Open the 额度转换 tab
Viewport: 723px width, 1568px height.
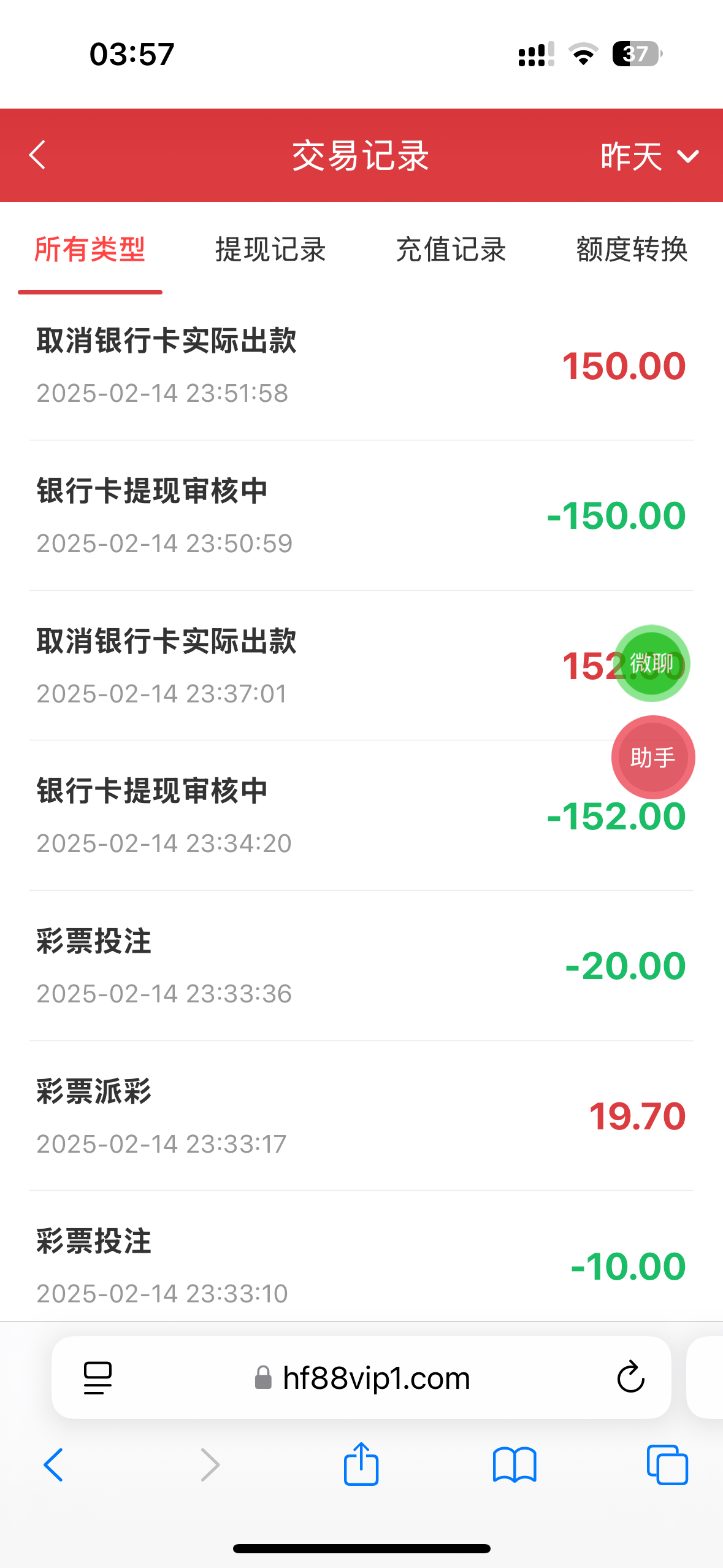(632, 250)
